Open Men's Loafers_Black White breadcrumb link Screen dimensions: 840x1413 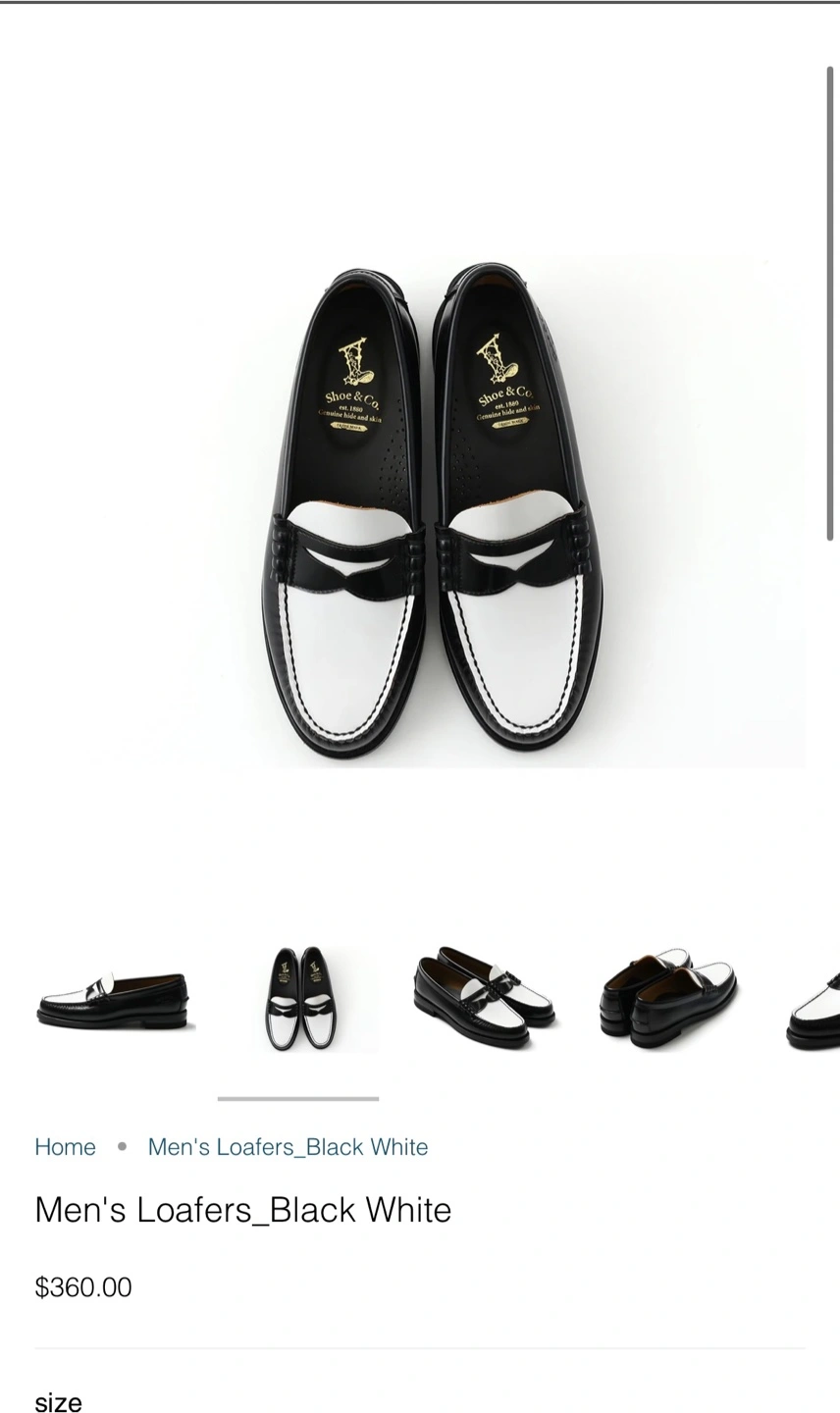coord(288,1147)
